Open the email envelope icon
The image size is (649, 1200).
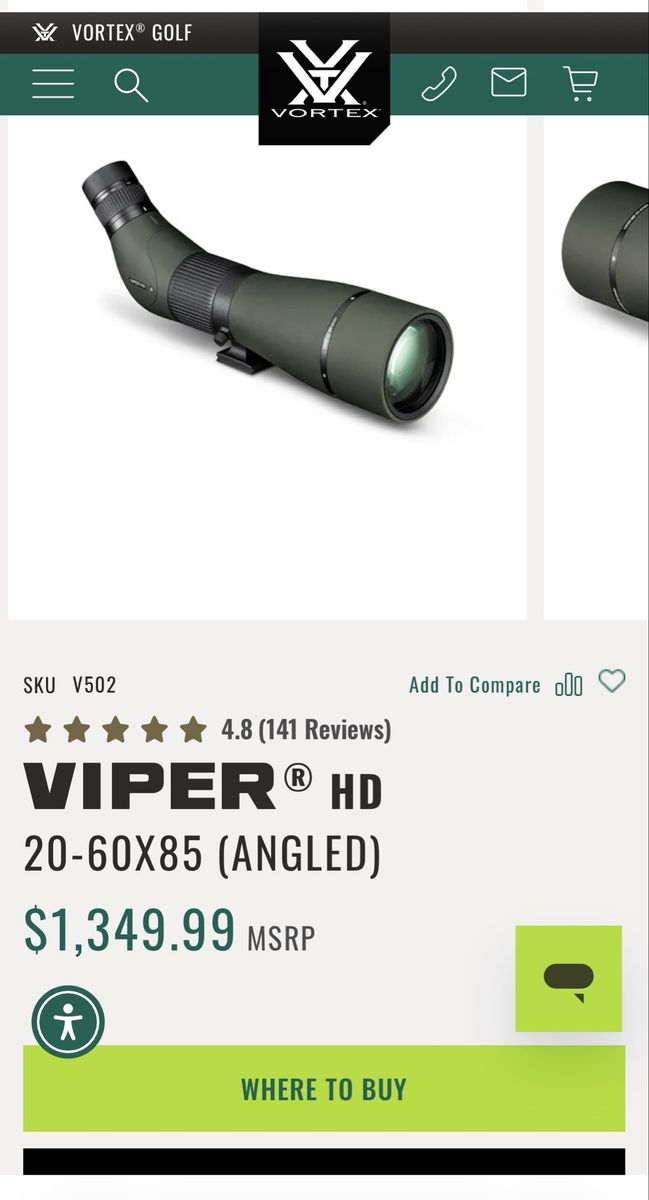tap(509, 82)
